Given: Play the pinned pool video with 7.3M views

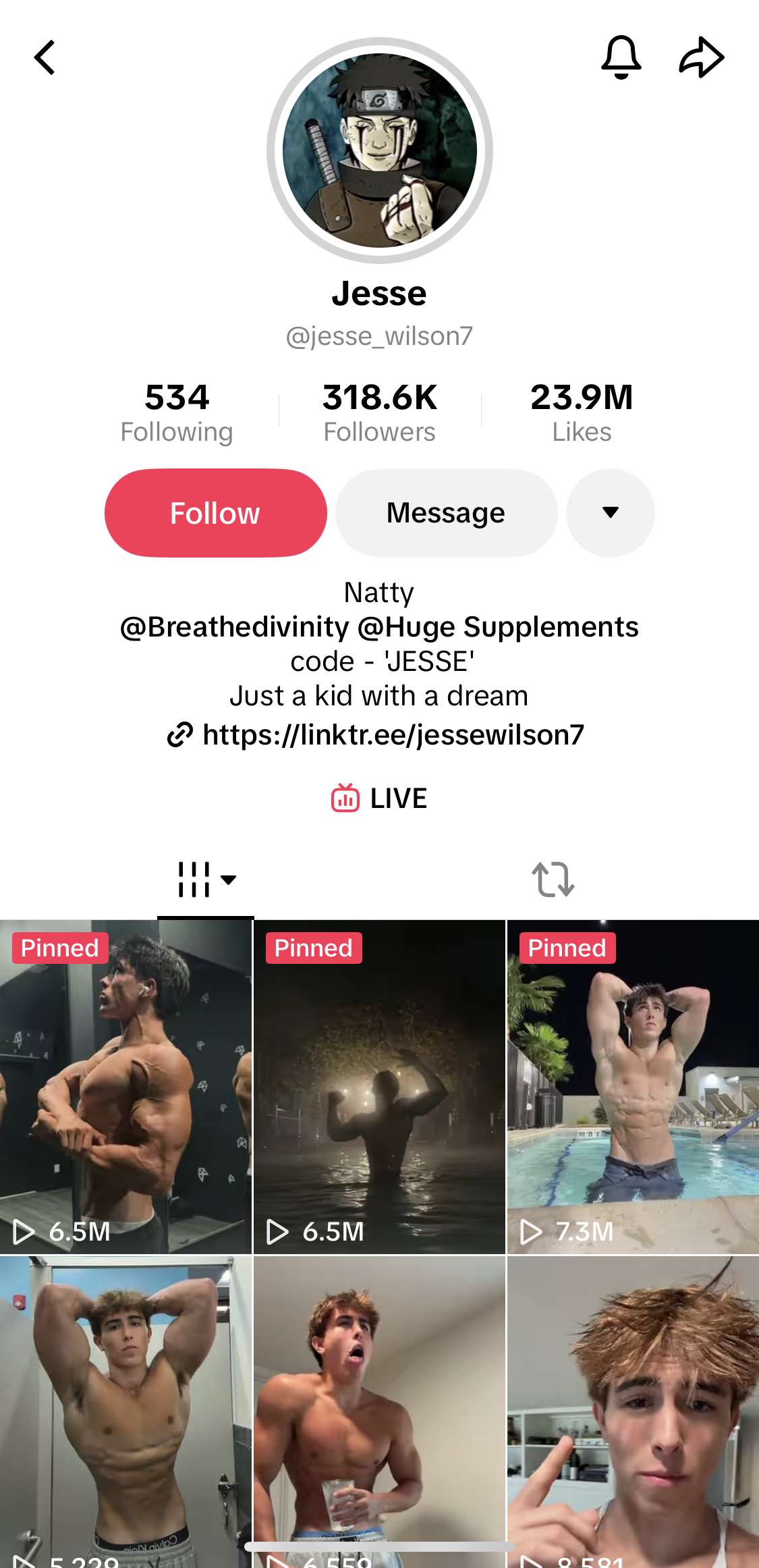Looking at the screenshot, I should tap(633, 1087).
